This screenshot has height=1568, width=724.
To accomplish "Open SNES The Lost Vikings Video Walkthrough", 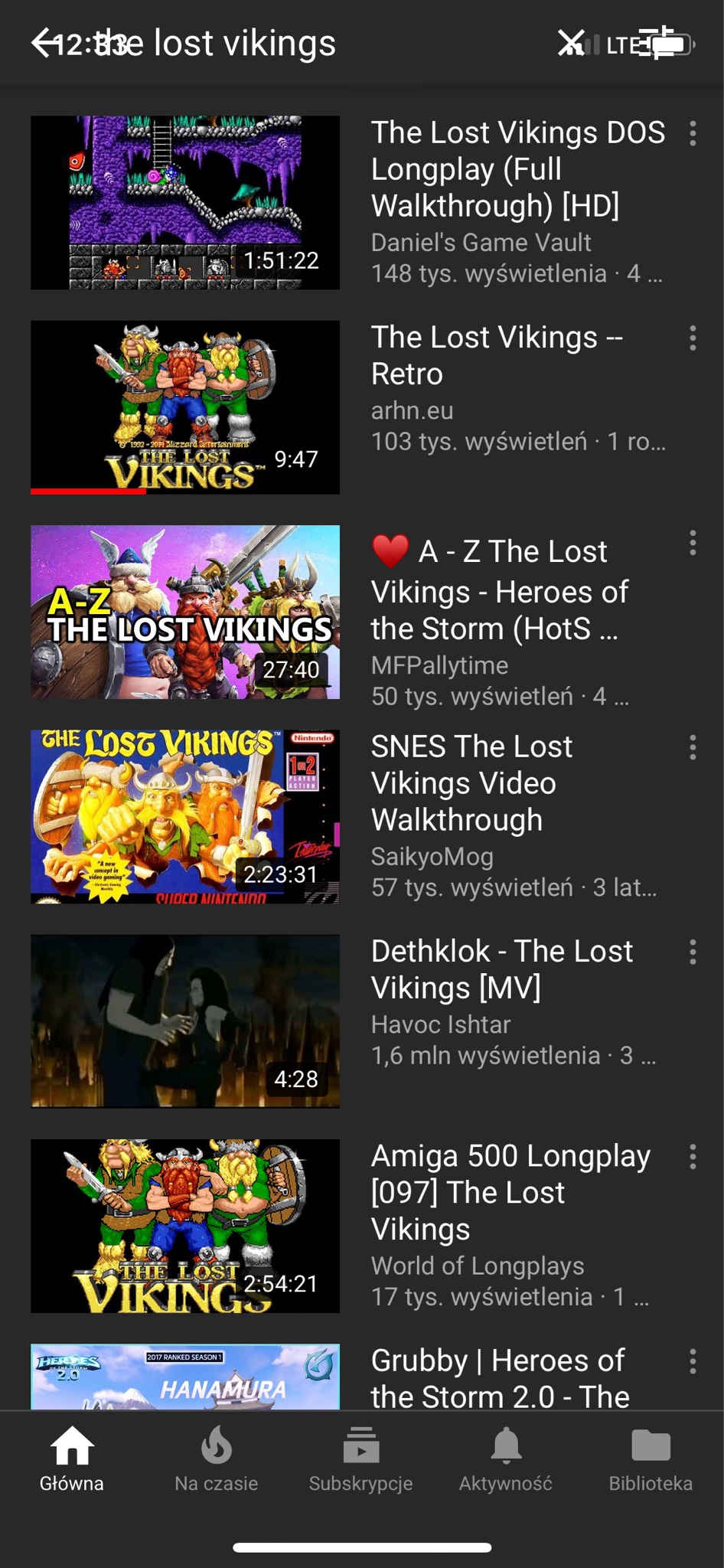I will (x=185, y=816).
